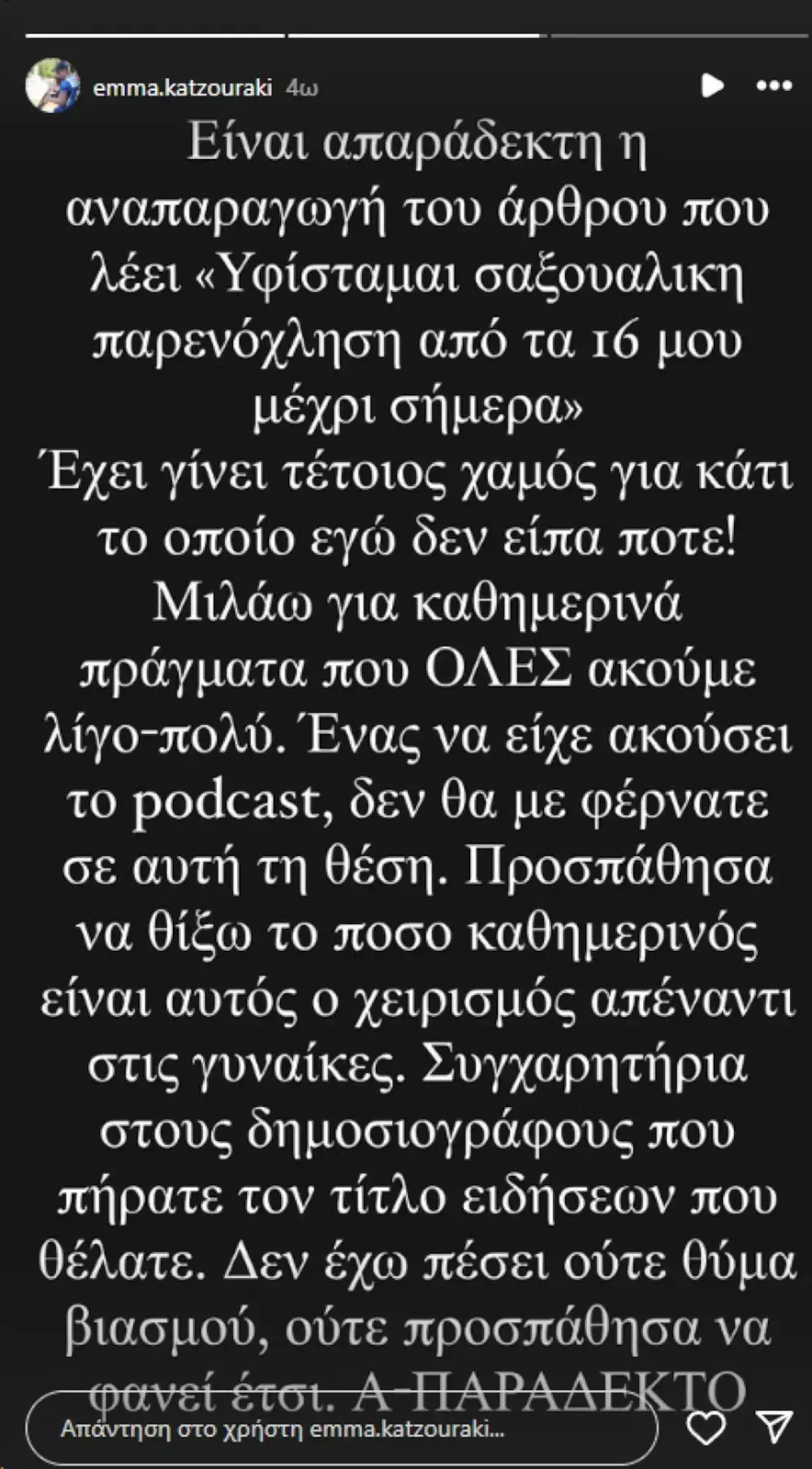This screenshot has width=812, height=1469.
Task: Tap the emma.katzouraki username
Action: click(x=182, y=88)
